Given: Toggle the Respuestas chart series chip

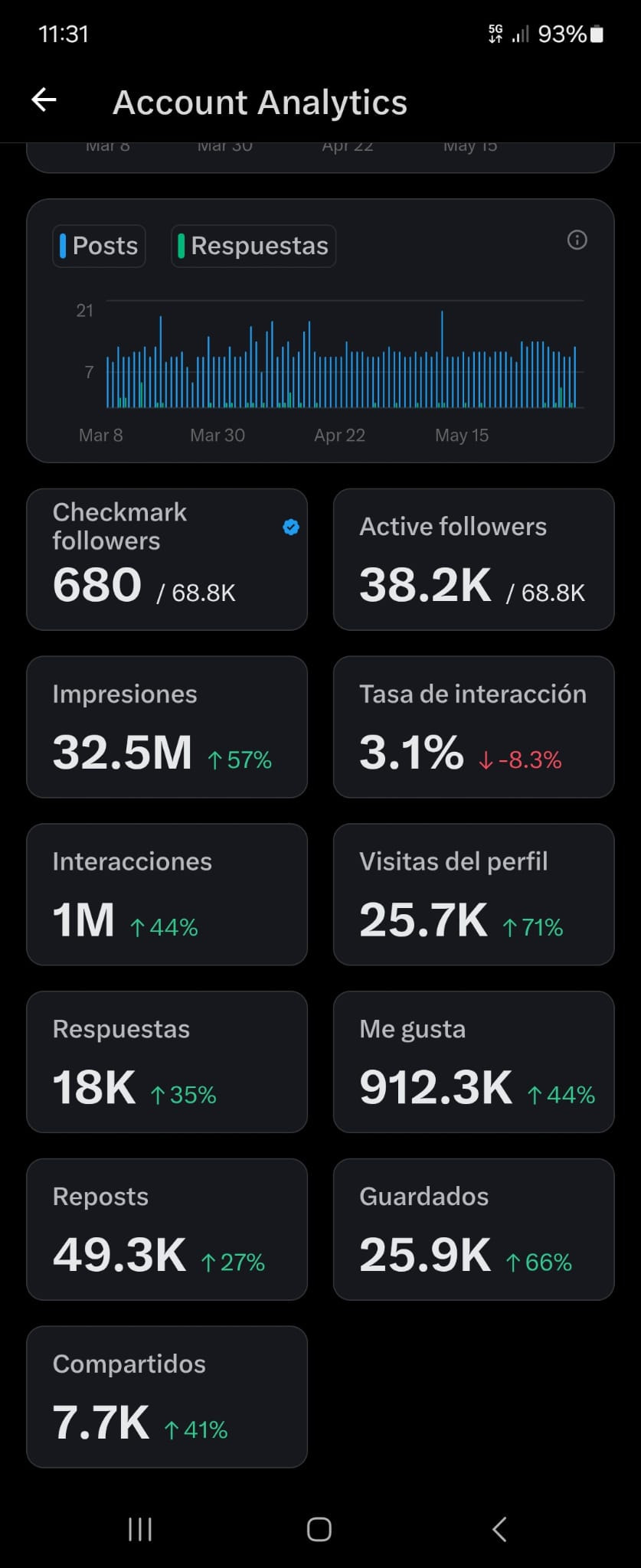Looking at the screenshot, I should pos(253,246).
